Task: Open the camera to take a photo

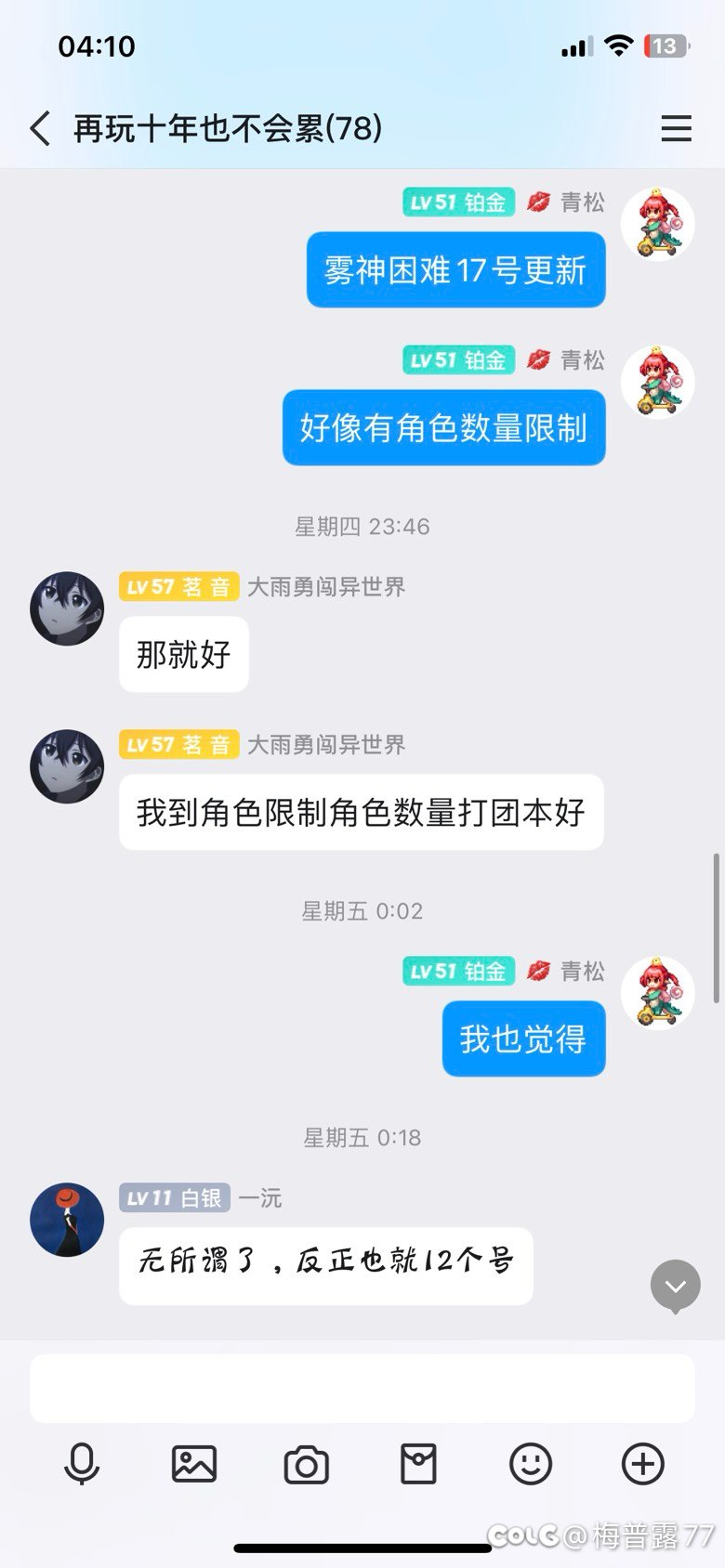Action: (x=307, y=1465)
